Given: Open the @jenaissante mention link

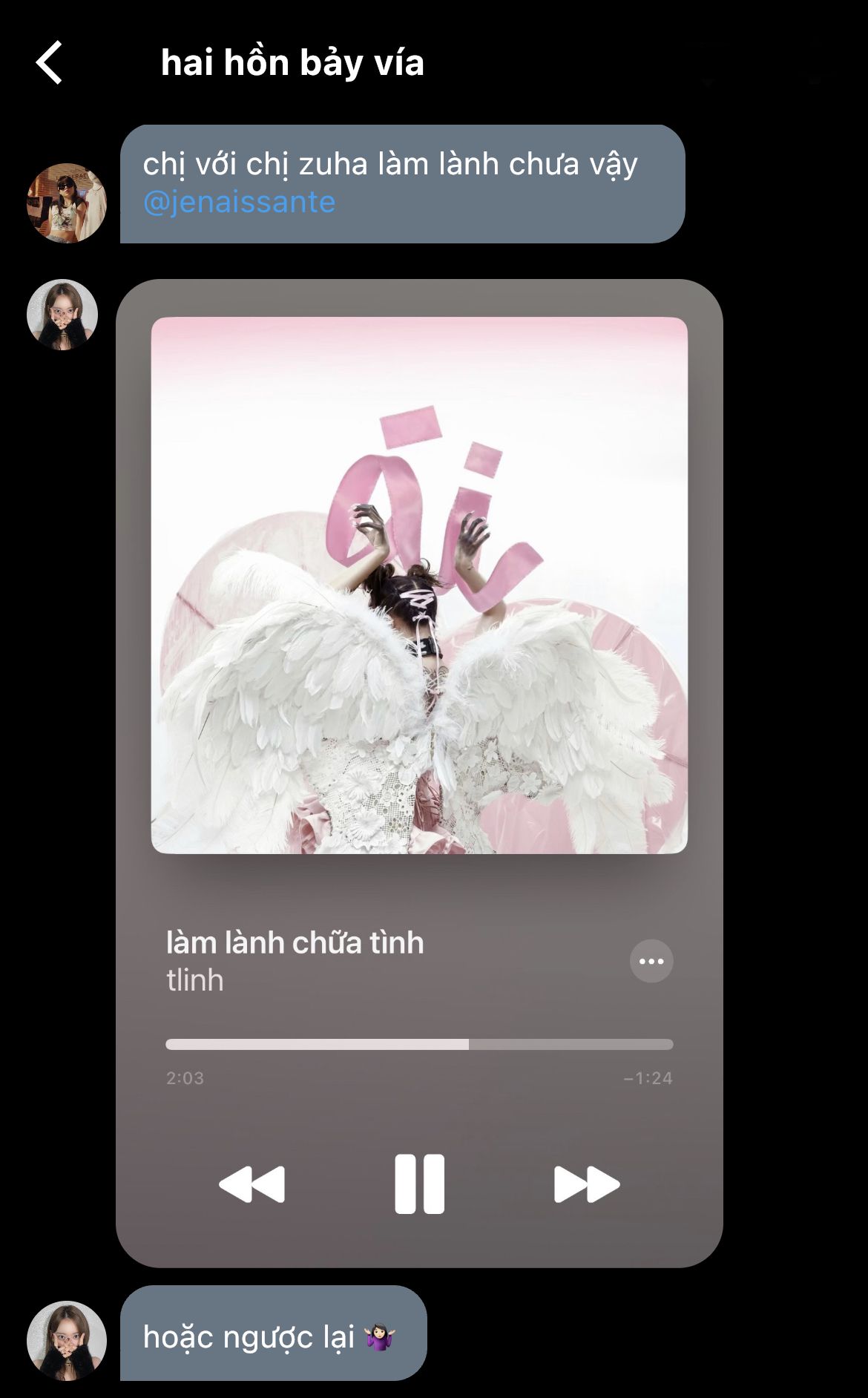Looking at the screenshot, I should coord(239,202).
